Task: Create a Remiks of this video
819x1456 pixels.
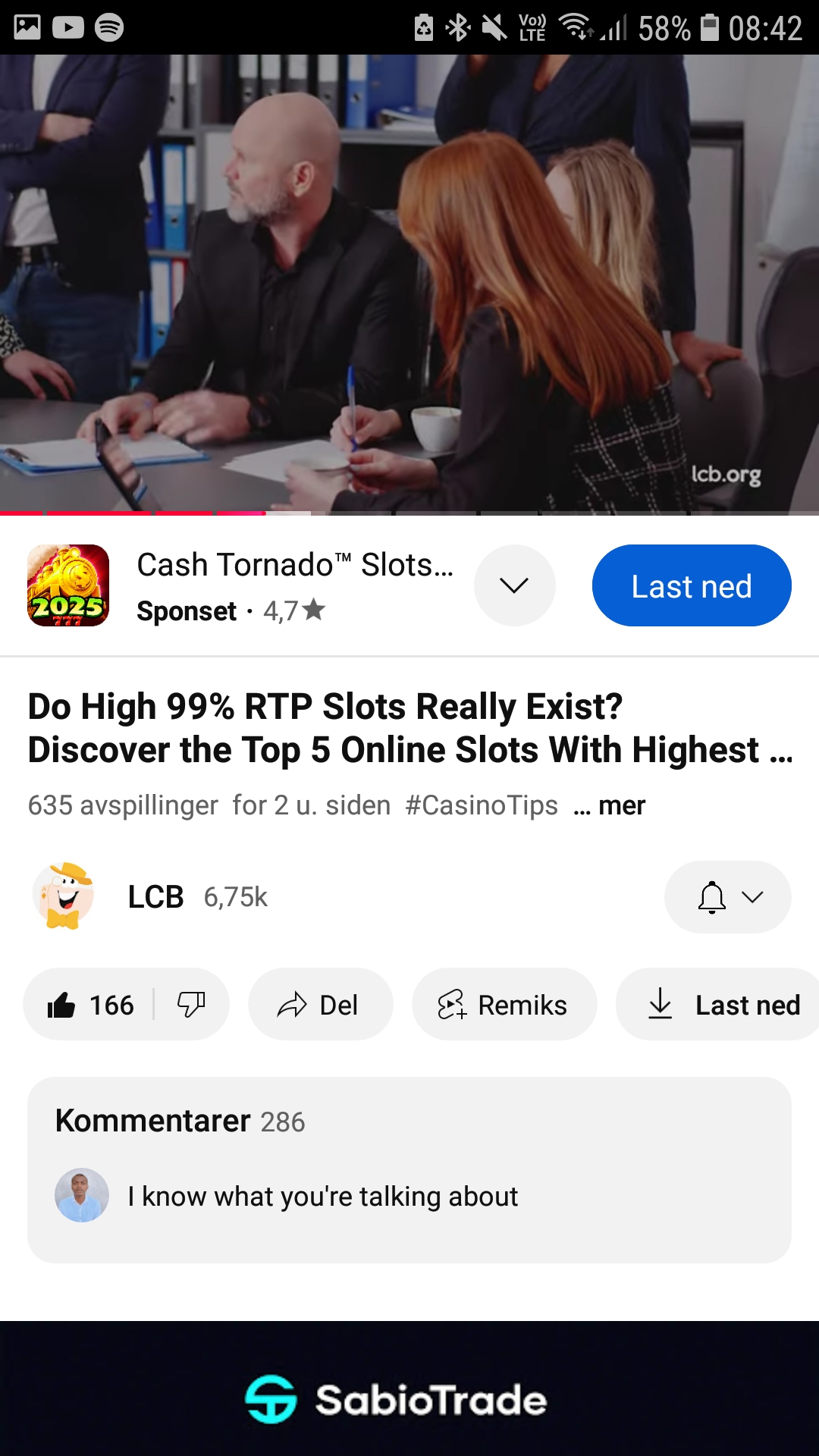Action: click(504, 1005)
